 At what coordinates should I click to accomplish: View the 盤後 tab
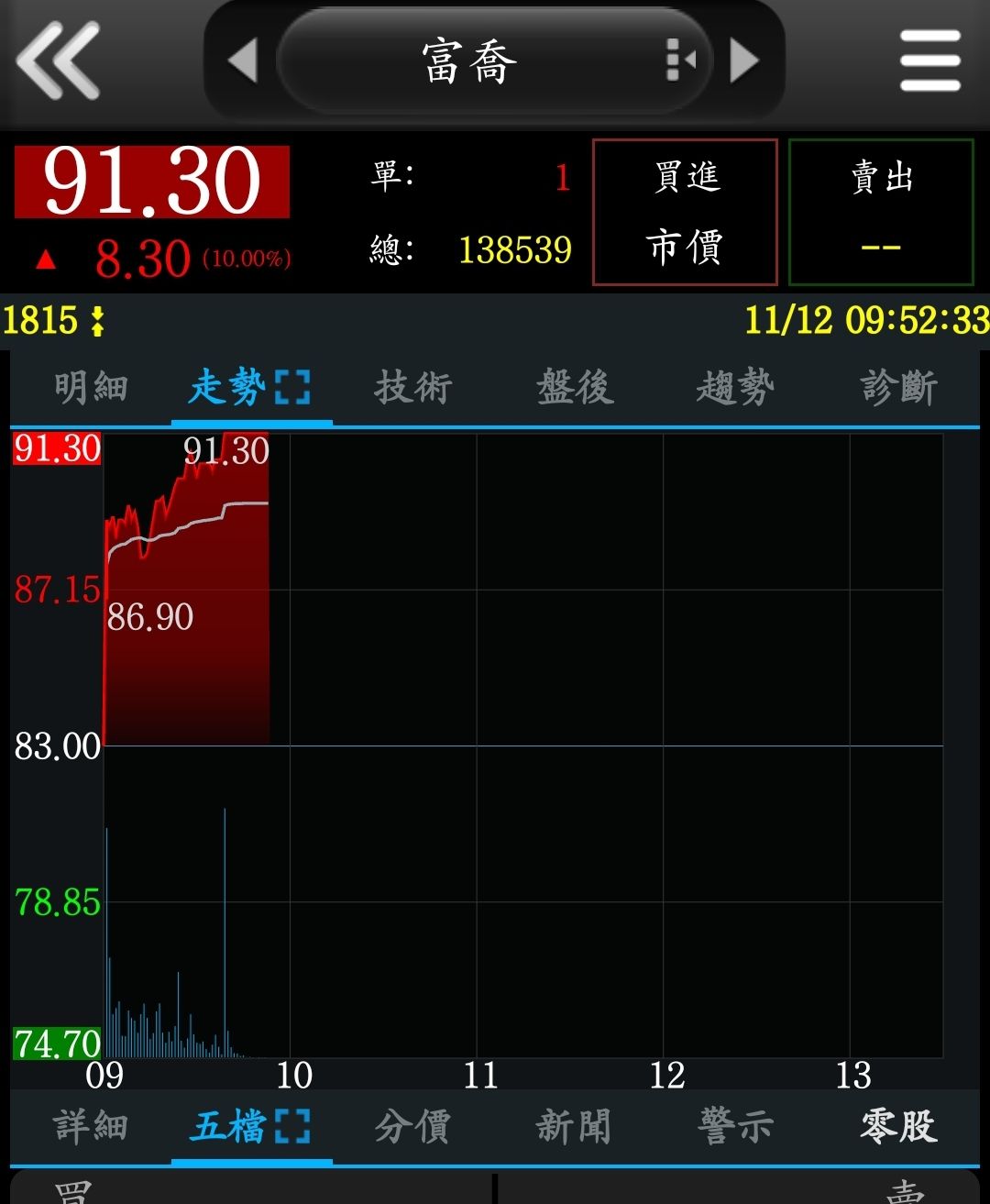coord(575,388)
